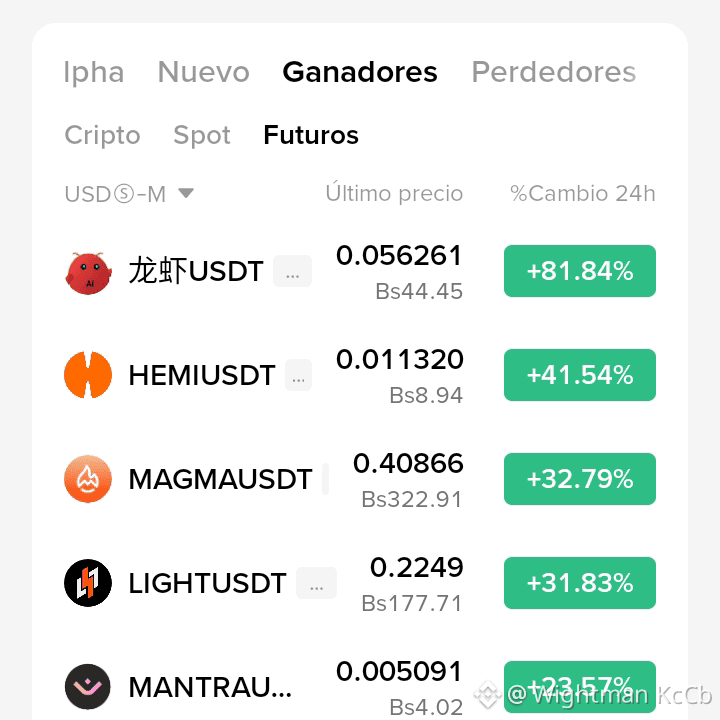Select the Spot sub-tab
The height and width of the screenshot is (720, 720).
[x=202, y=135]
